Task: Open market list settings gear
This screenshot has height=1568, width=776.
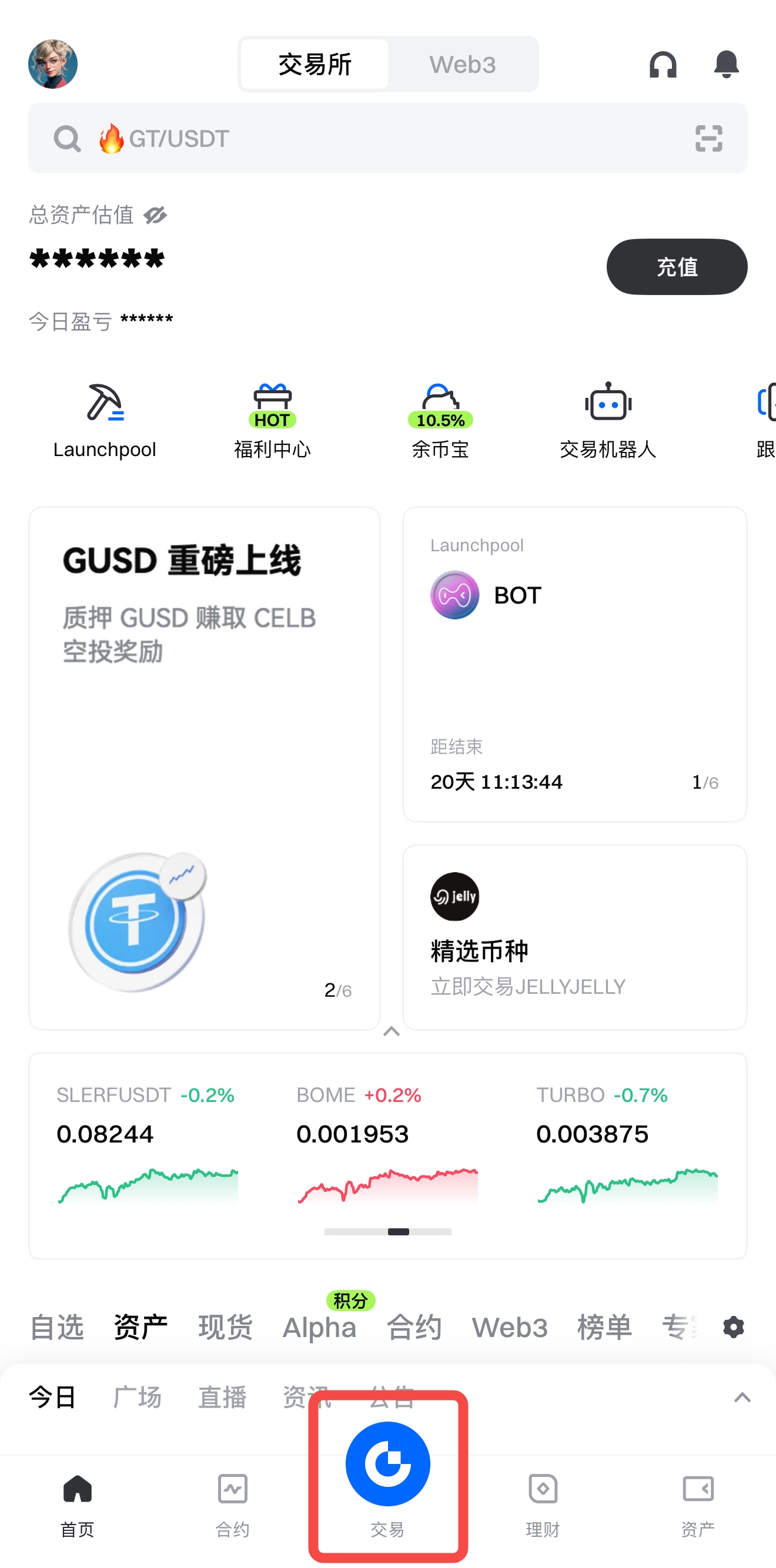Action: 733,1327
